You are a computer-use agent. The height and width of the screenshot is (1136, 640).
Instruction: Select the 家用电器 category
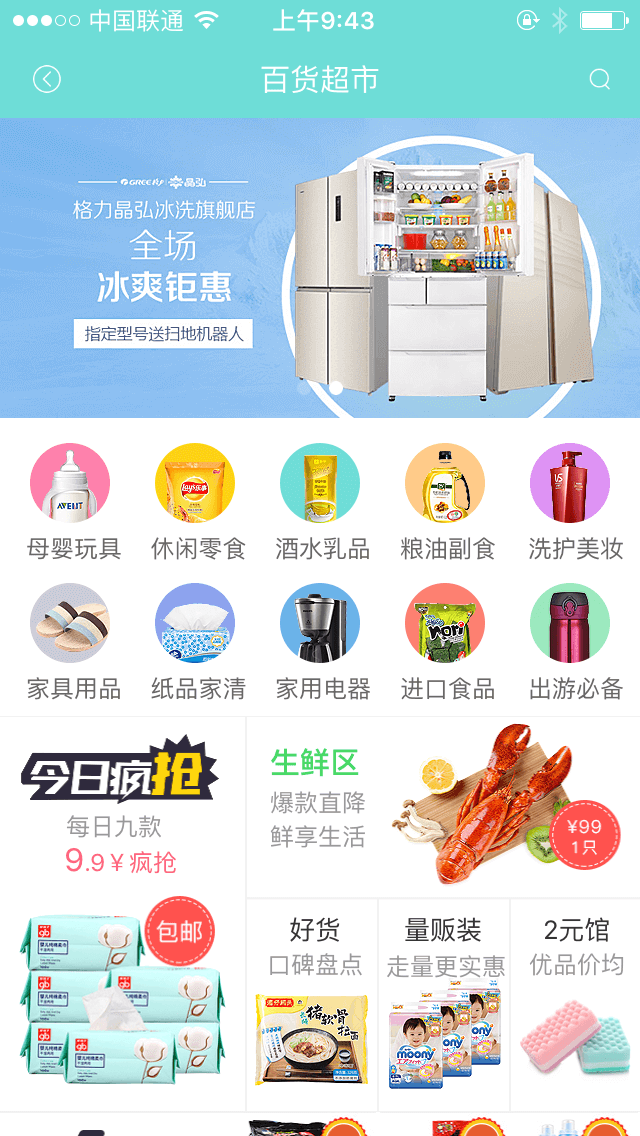click(321, 642)
